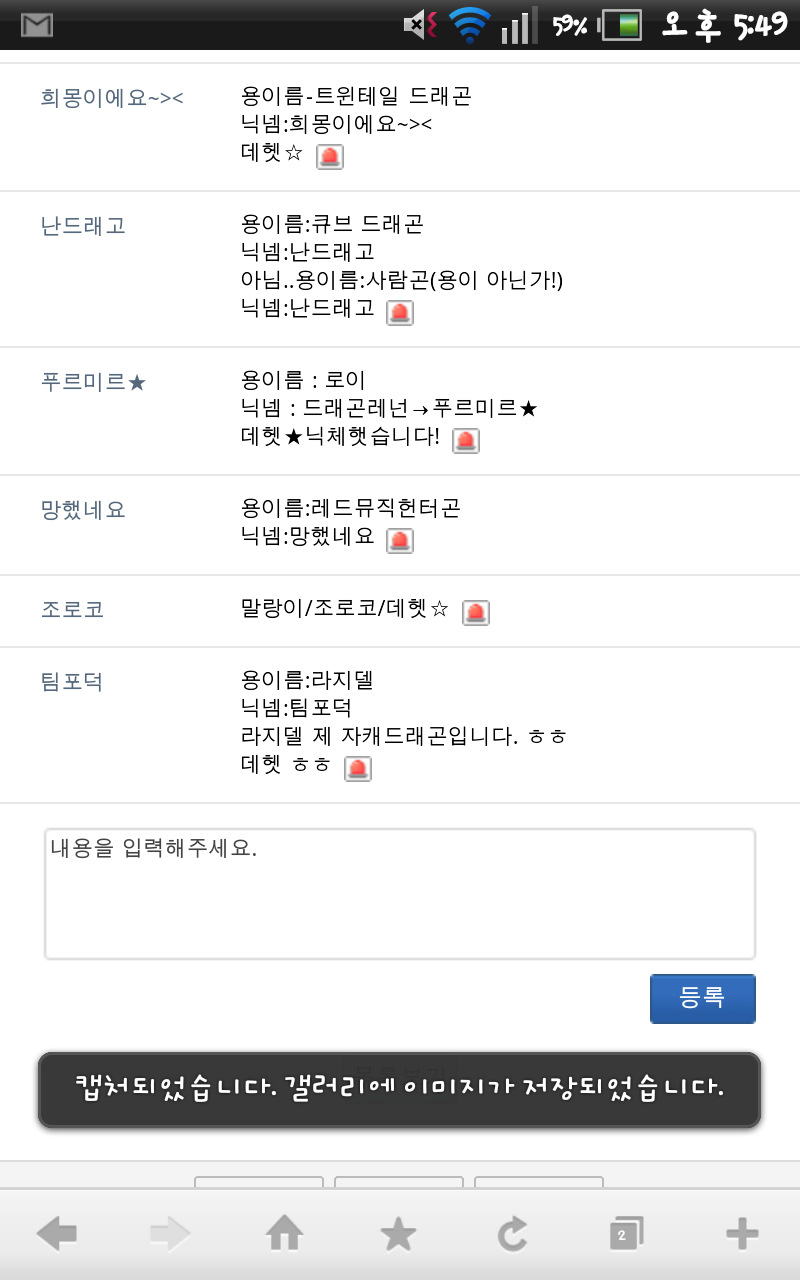The image size is (800, 1280).
Task: Report the comment by 팀포덕
Action: tap(358, 769)
